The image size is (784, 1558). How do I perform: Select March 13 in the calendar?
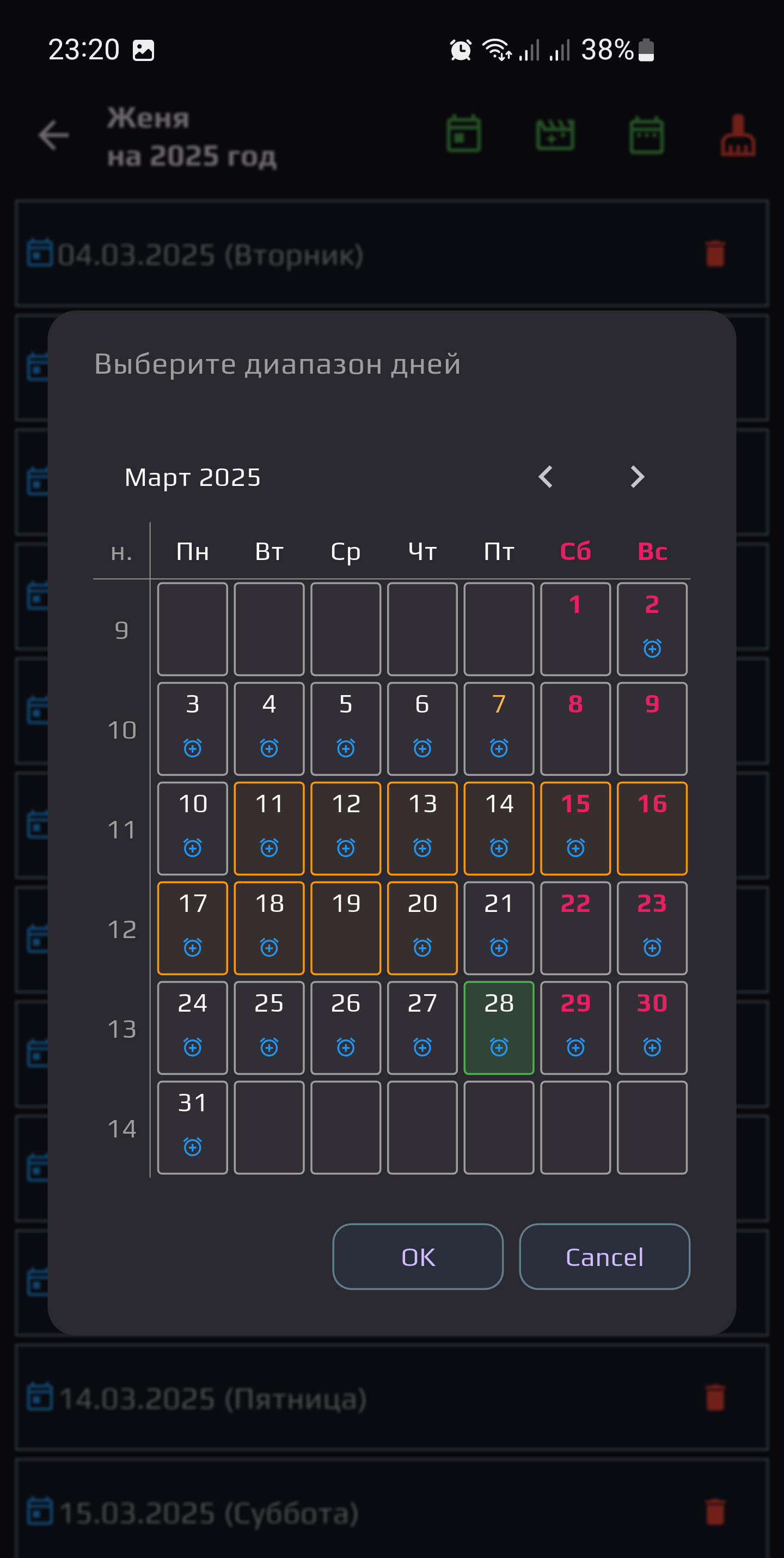[x=422, y=828]
